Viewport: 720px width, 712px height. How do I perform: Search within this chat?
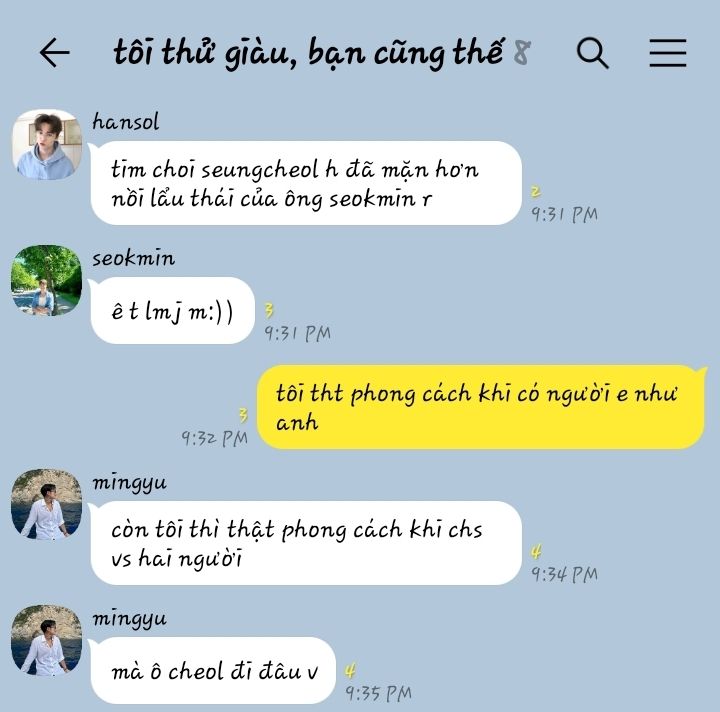click(x=593, y=53)
